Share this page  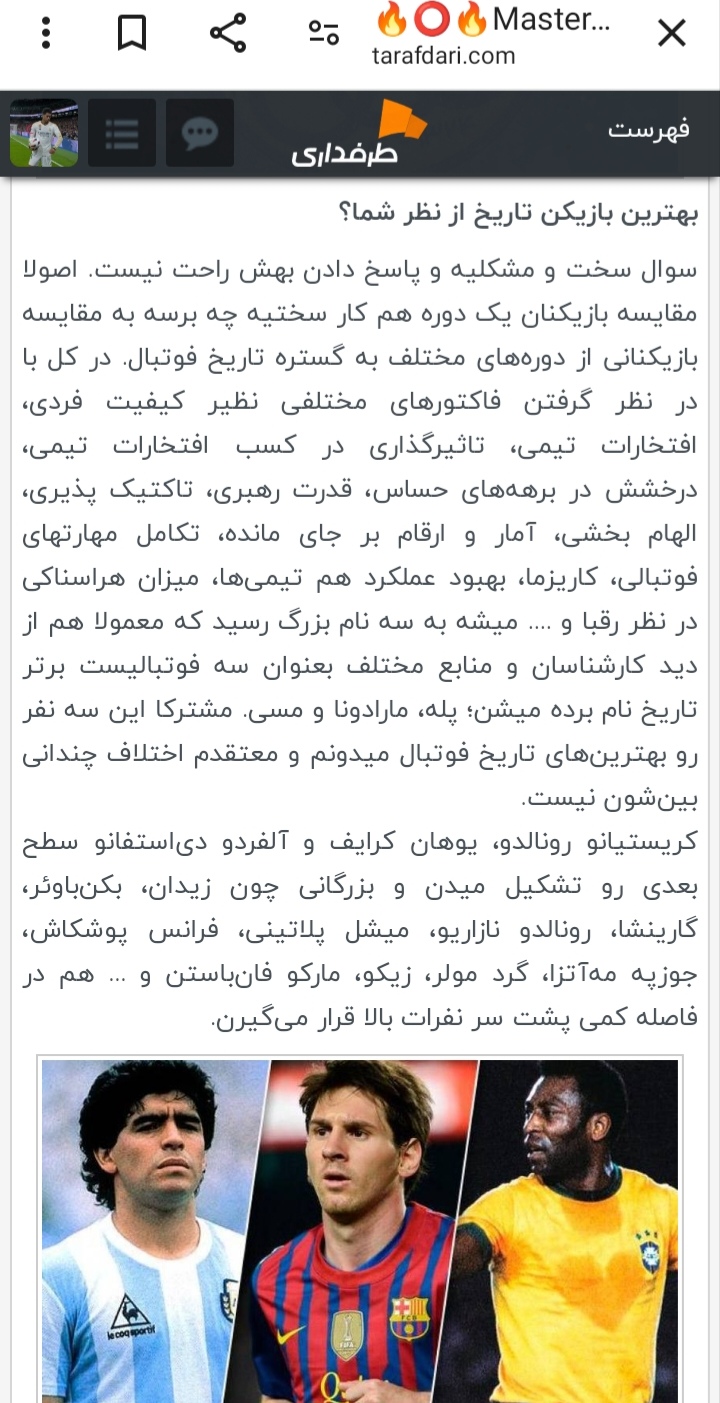228,34
